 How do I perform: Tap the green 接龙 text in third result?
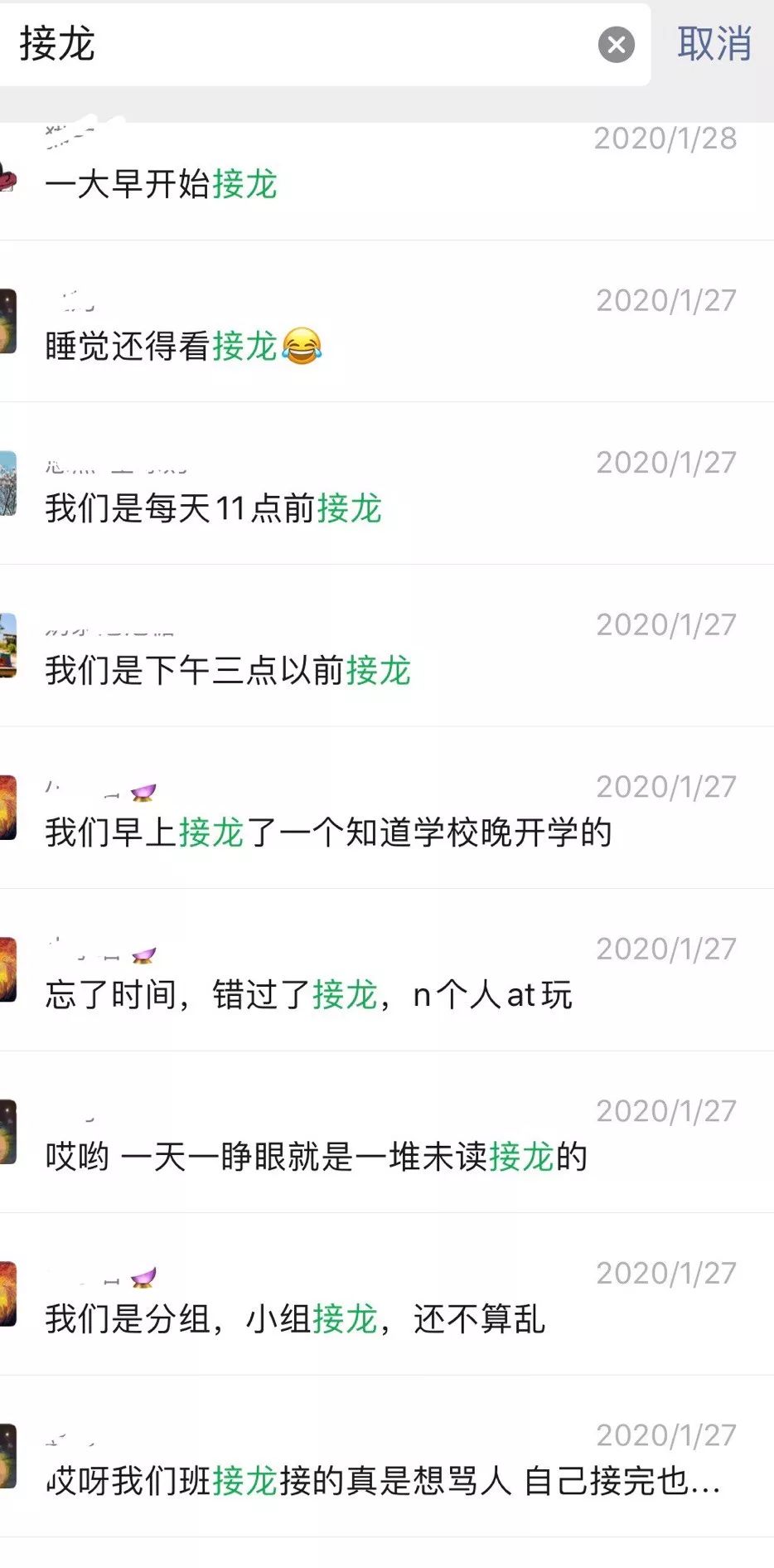tap(351, 512)
